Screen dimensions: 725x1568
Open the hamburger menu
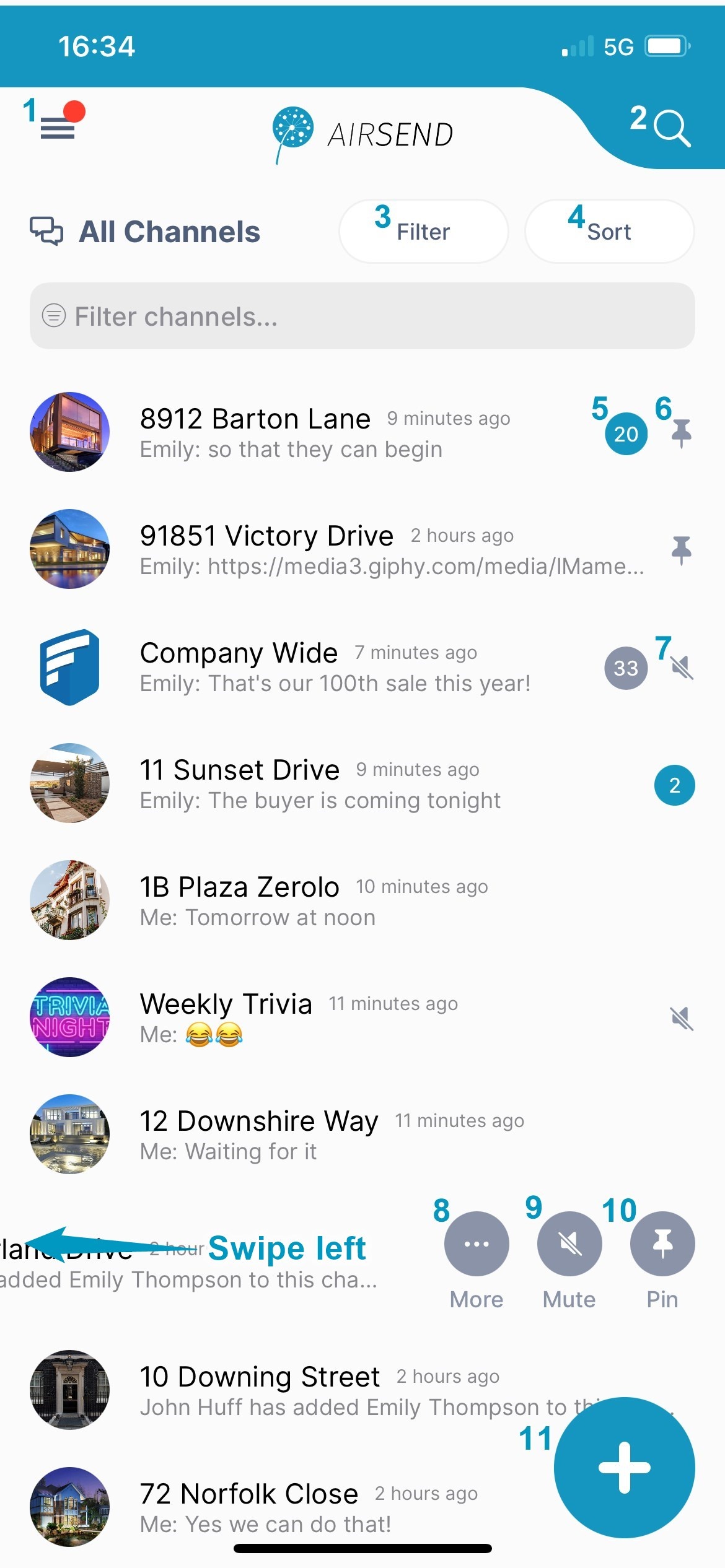(x=58, y=128)
